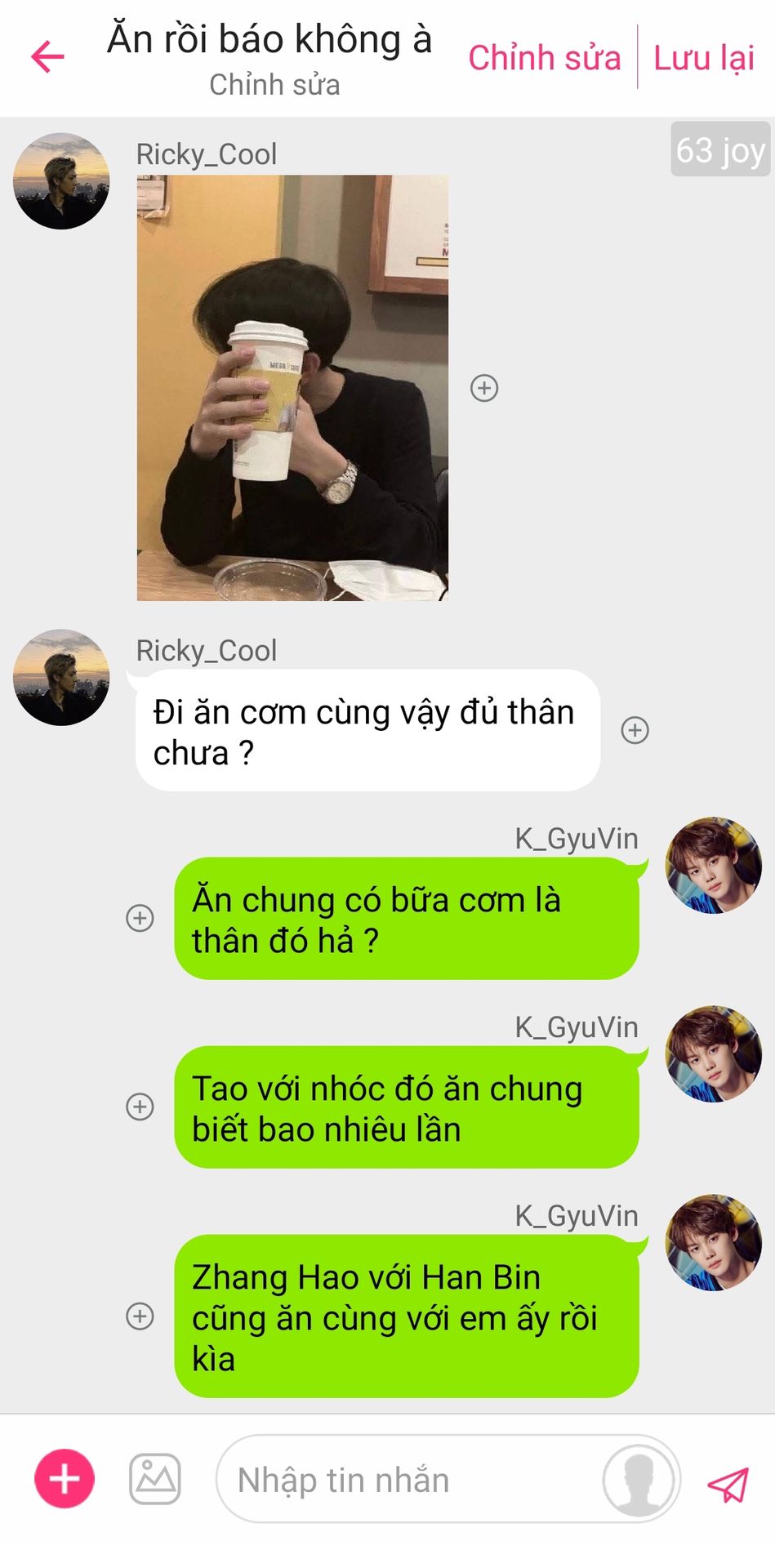Save the chat with Lưu lại

coord(704,58)
